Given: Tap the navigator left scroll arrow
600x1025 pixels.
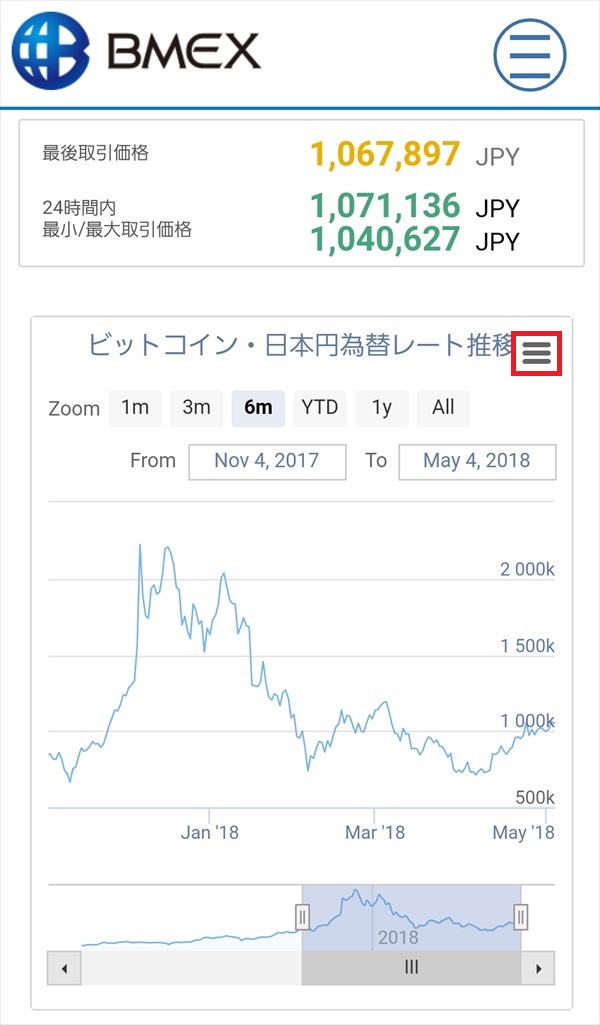Looking at the screenshot, I should point(64,968).
